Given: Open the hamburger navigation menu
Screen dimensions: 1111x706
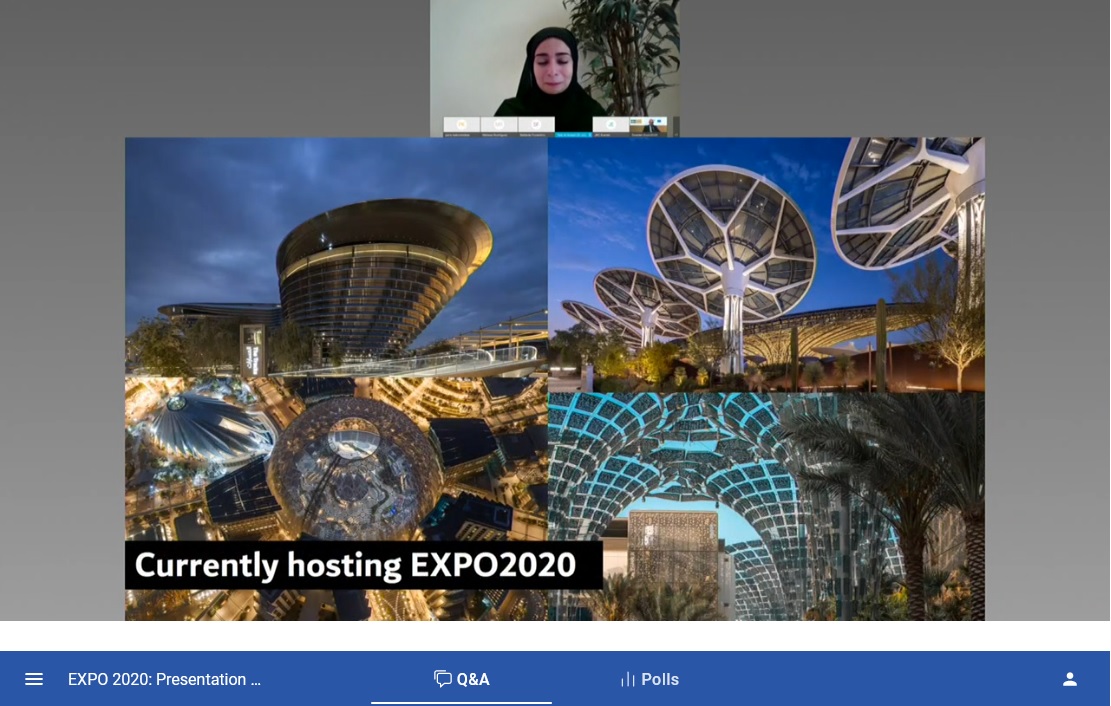Looking at the screenshot, I should (x=34, y=679).
